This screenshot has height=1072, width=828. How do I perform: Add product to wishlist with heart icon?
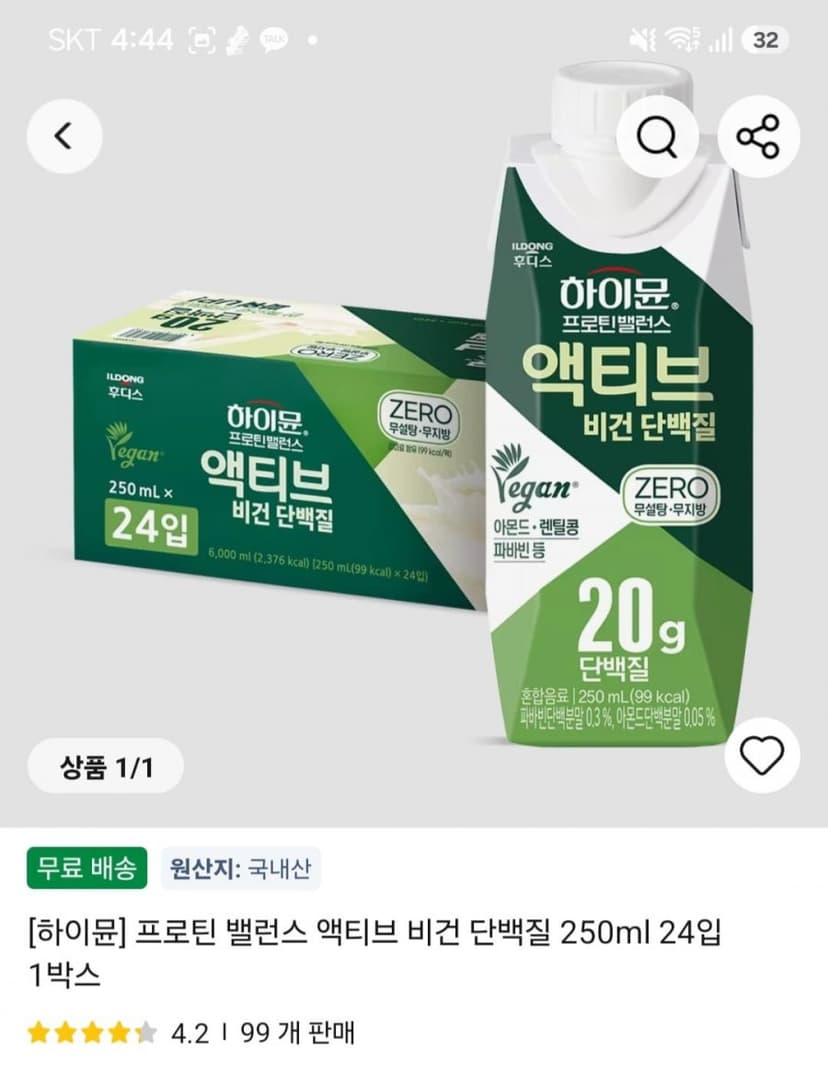[x=762, y=755]
